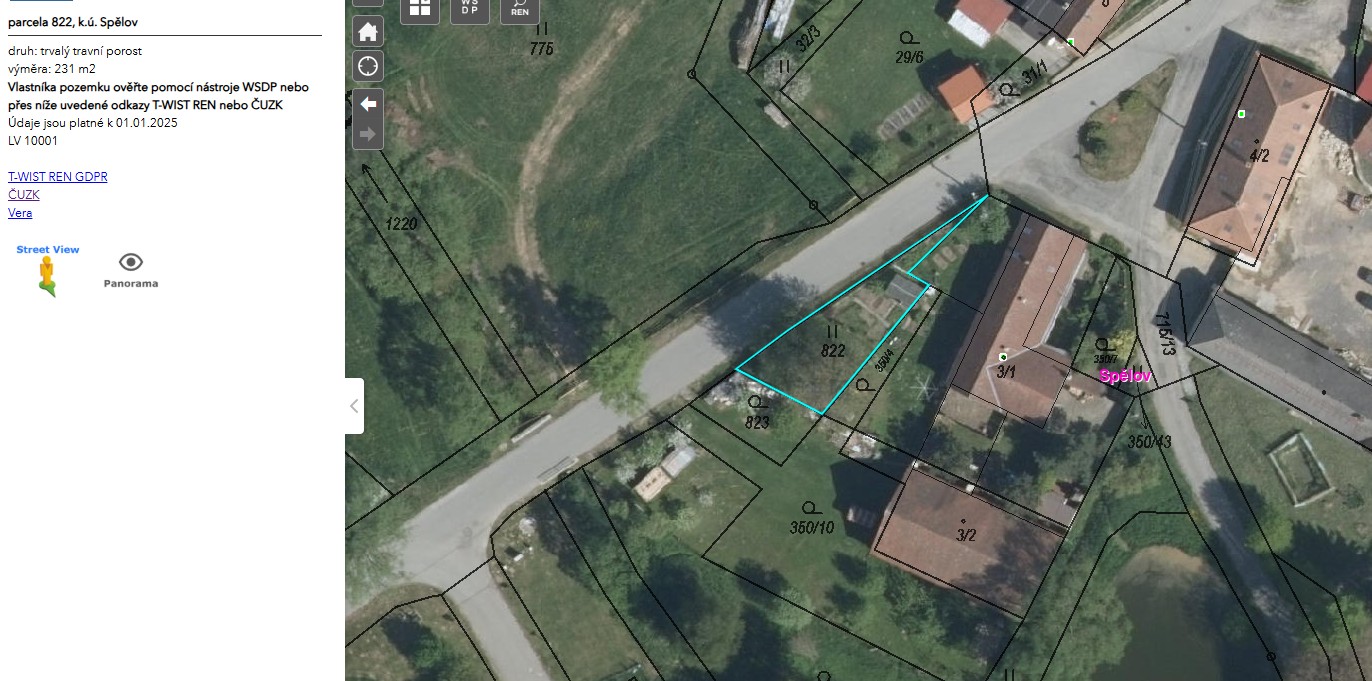This screenshot has height=681, width=1372.
Task: Go forward to next map extent
Action: pyautogui.click(x=368, y=134)
